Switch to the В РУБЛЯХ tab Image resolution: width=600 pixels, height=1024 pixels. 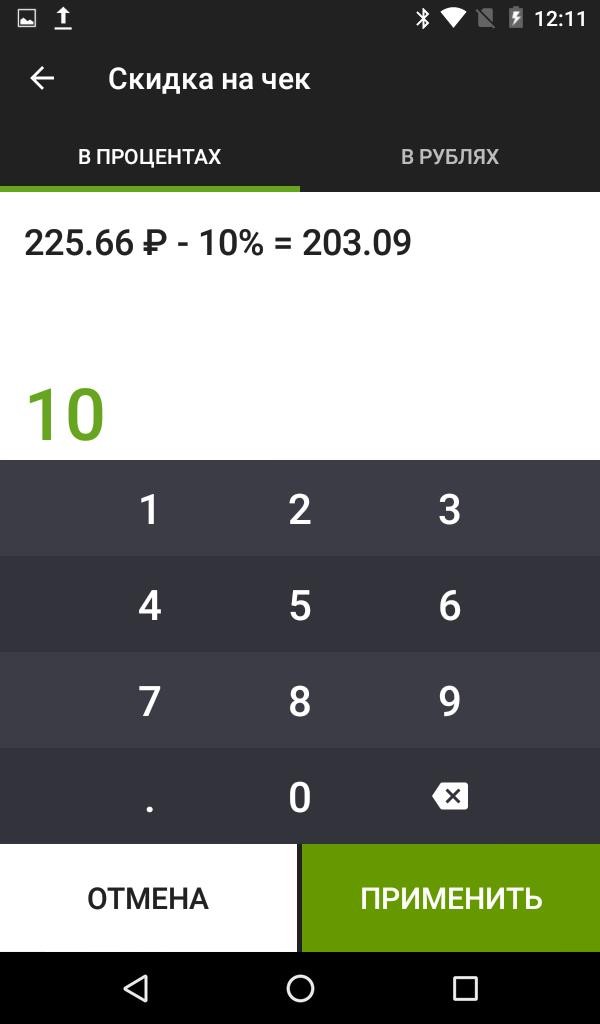pos(450,157)
